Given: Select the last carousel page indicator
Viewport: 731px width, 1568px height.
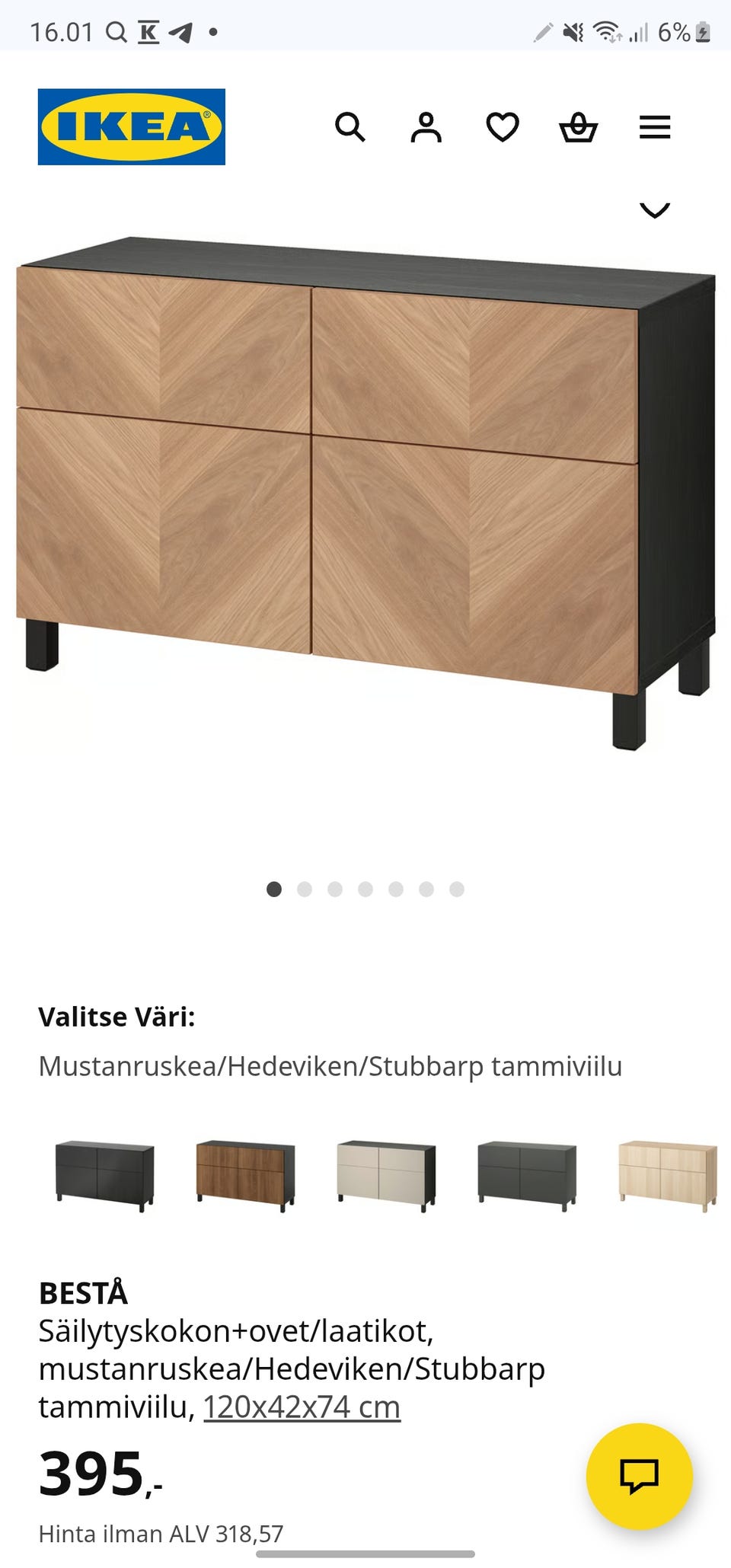Looking at the screenshot, I should (x=455, y=888).
